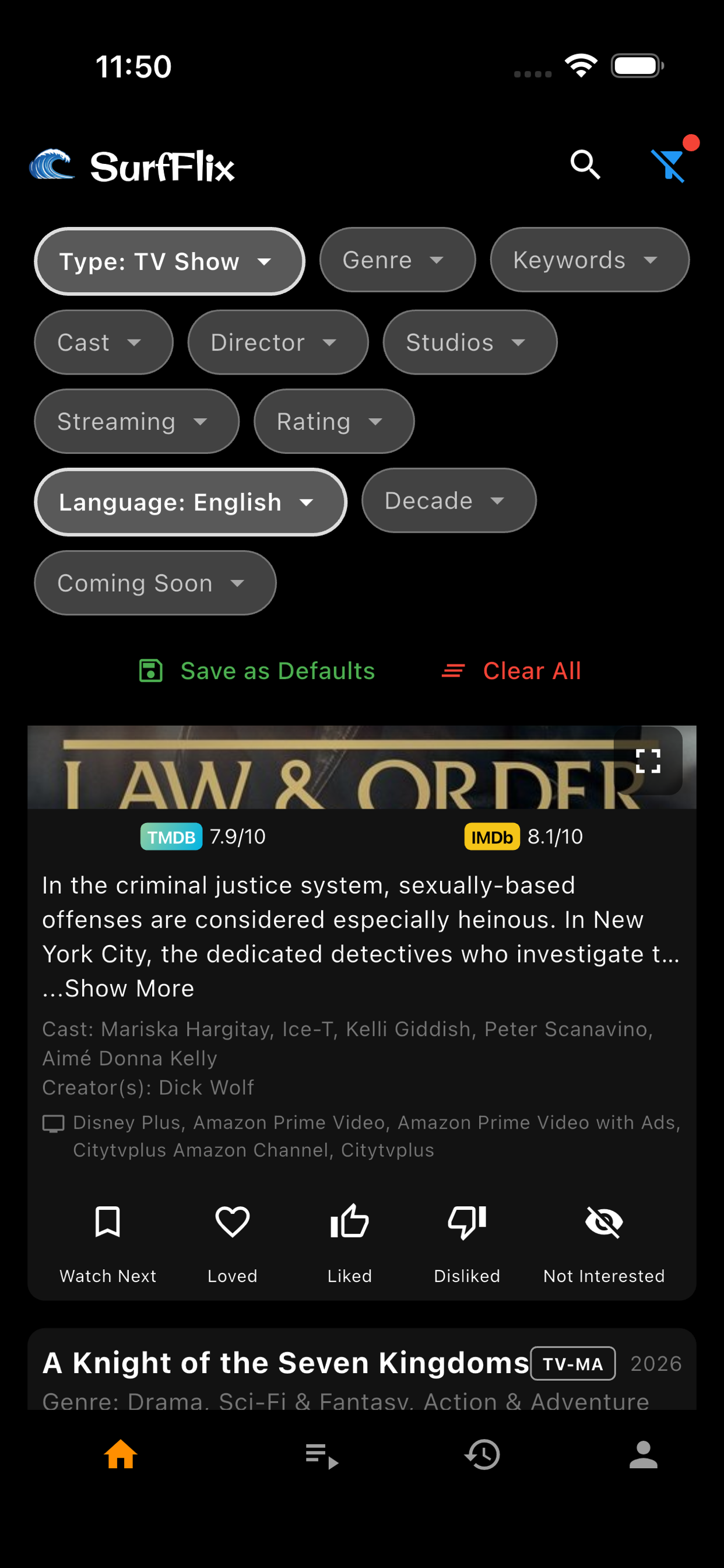
Task: Expand the Director filter
Action: [x=277, y=342]
